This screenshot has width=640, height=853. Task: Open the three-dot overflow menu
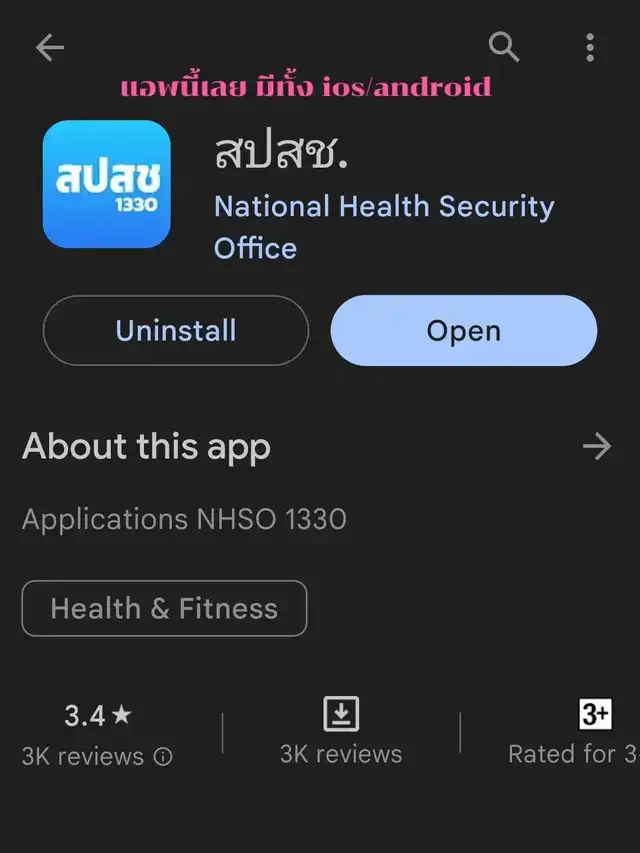coord(590,46)
